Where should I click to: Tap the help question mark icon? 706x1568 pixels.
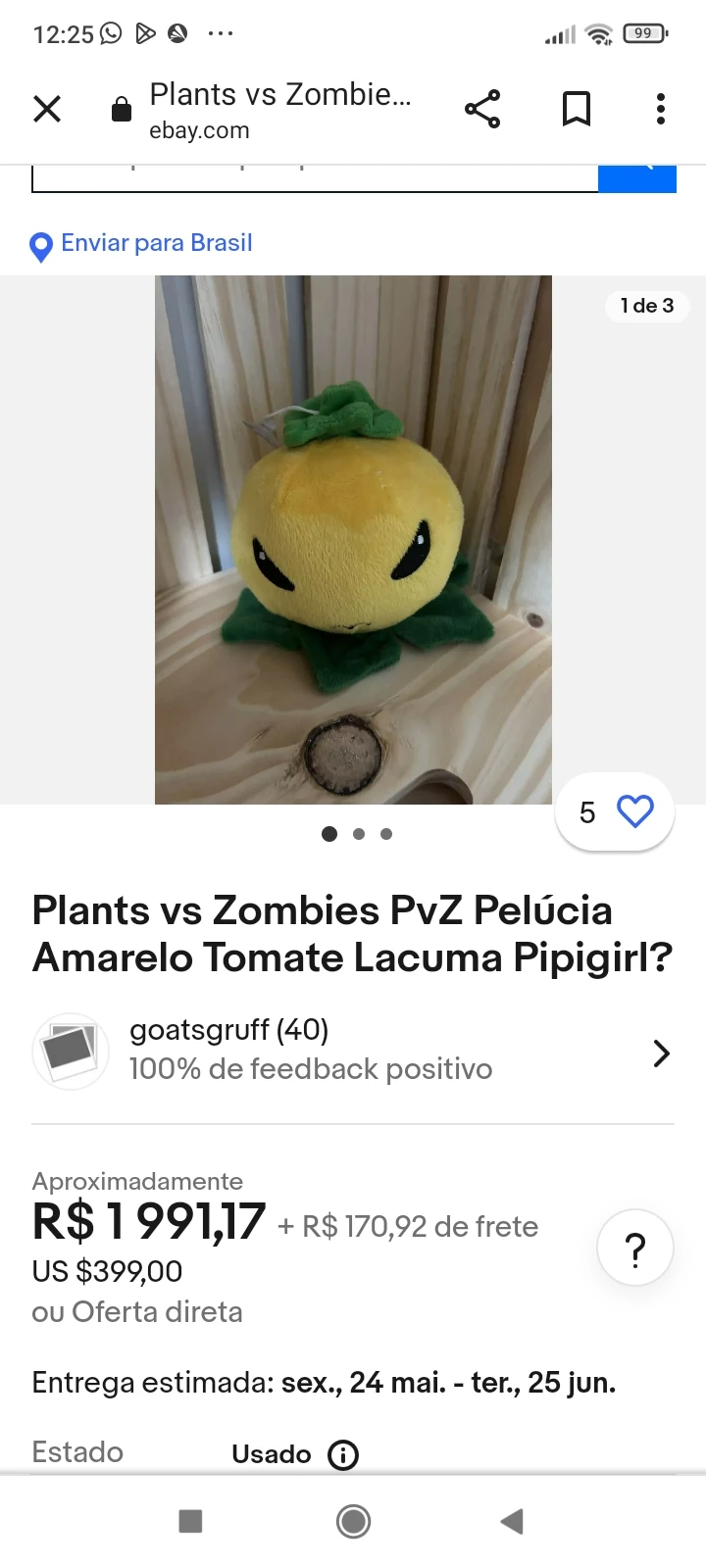(x=634, y=1248)
